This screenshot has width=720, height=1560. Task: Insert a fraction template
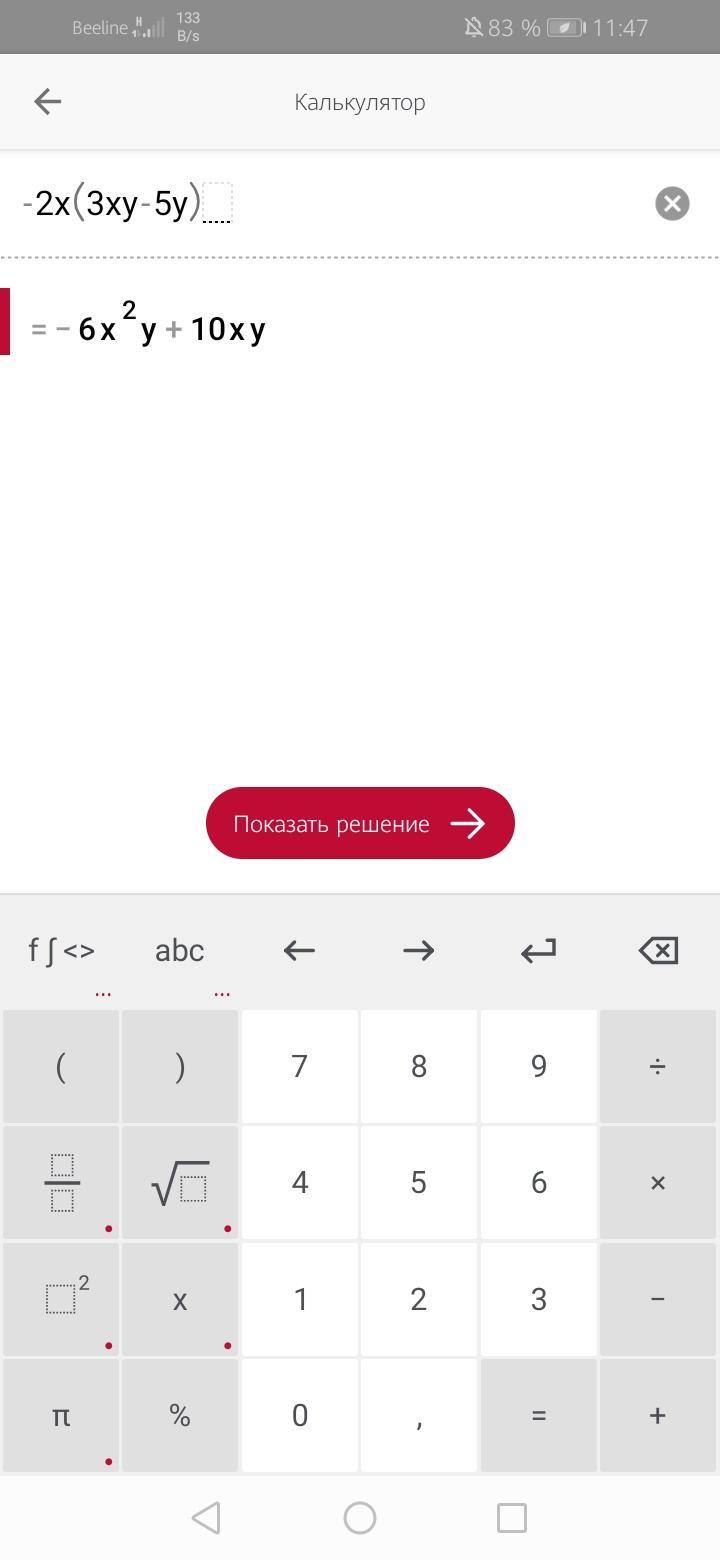[x=61, y=1182]
